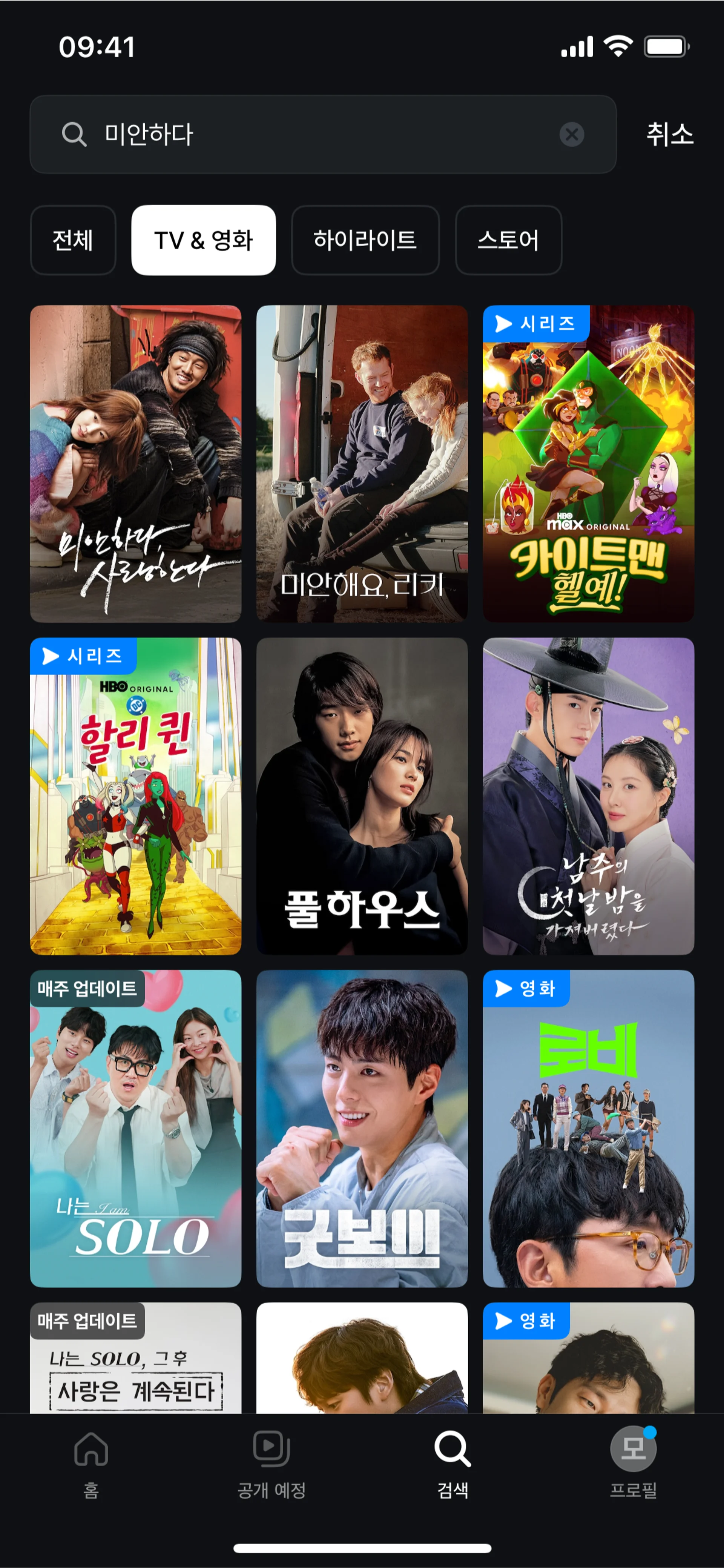724x1568 pixels.
Task: Clear the search text 미안하다
Action: (571, 135)
